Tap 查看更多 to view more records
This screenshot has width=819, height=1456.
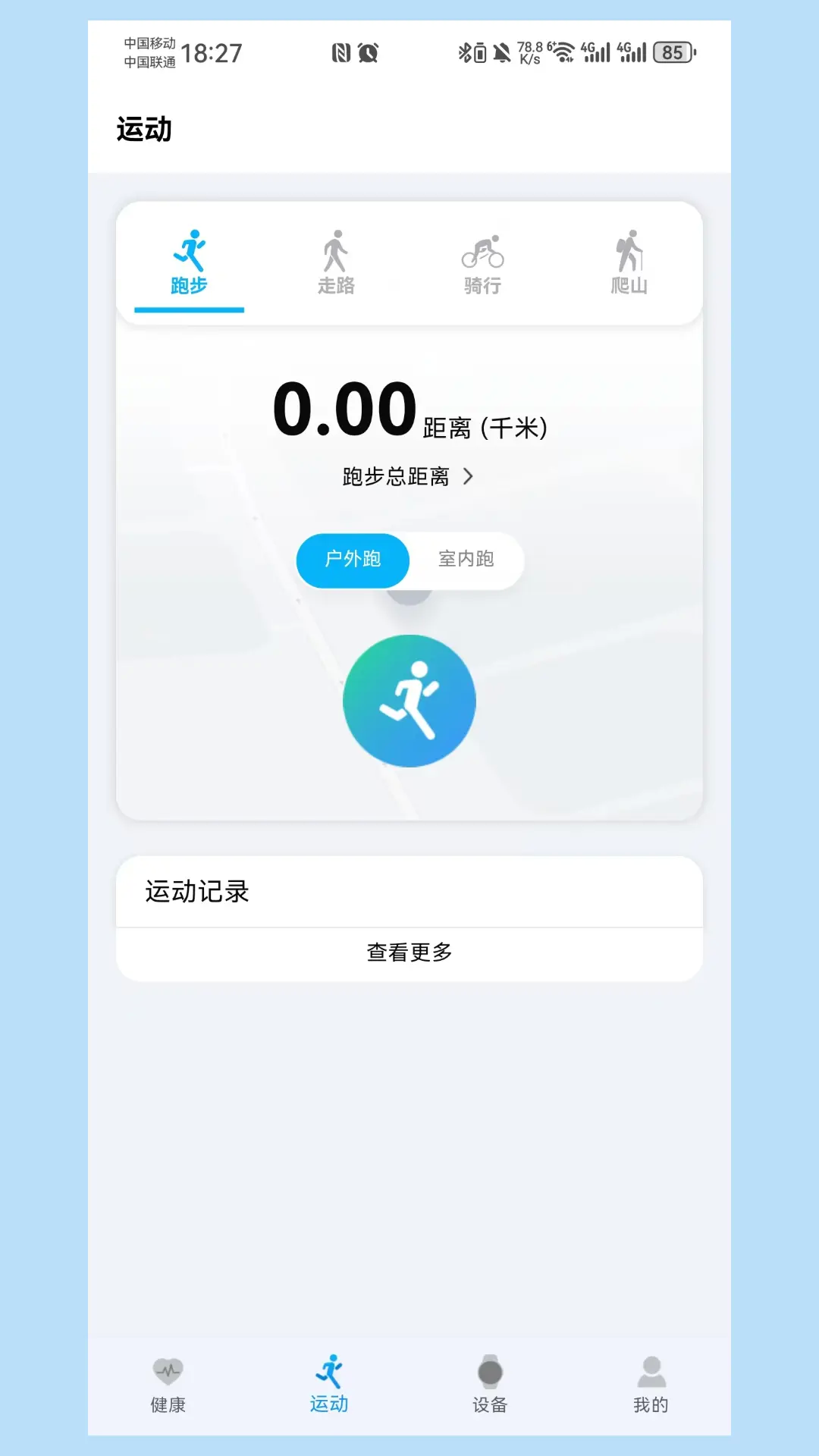[x=409, y=952]
